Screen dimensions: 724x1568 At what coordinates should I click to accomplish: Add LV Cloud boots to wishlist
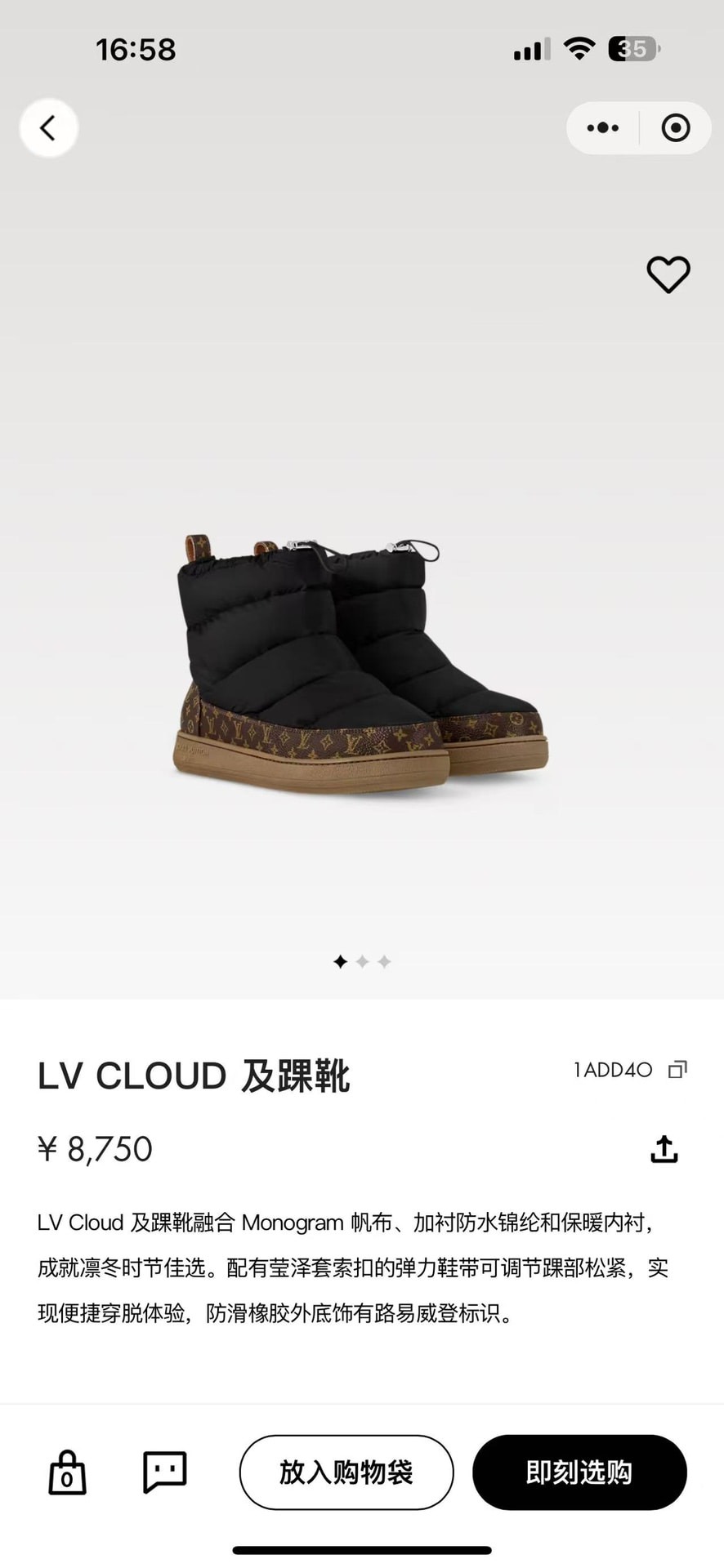[668, 274]
